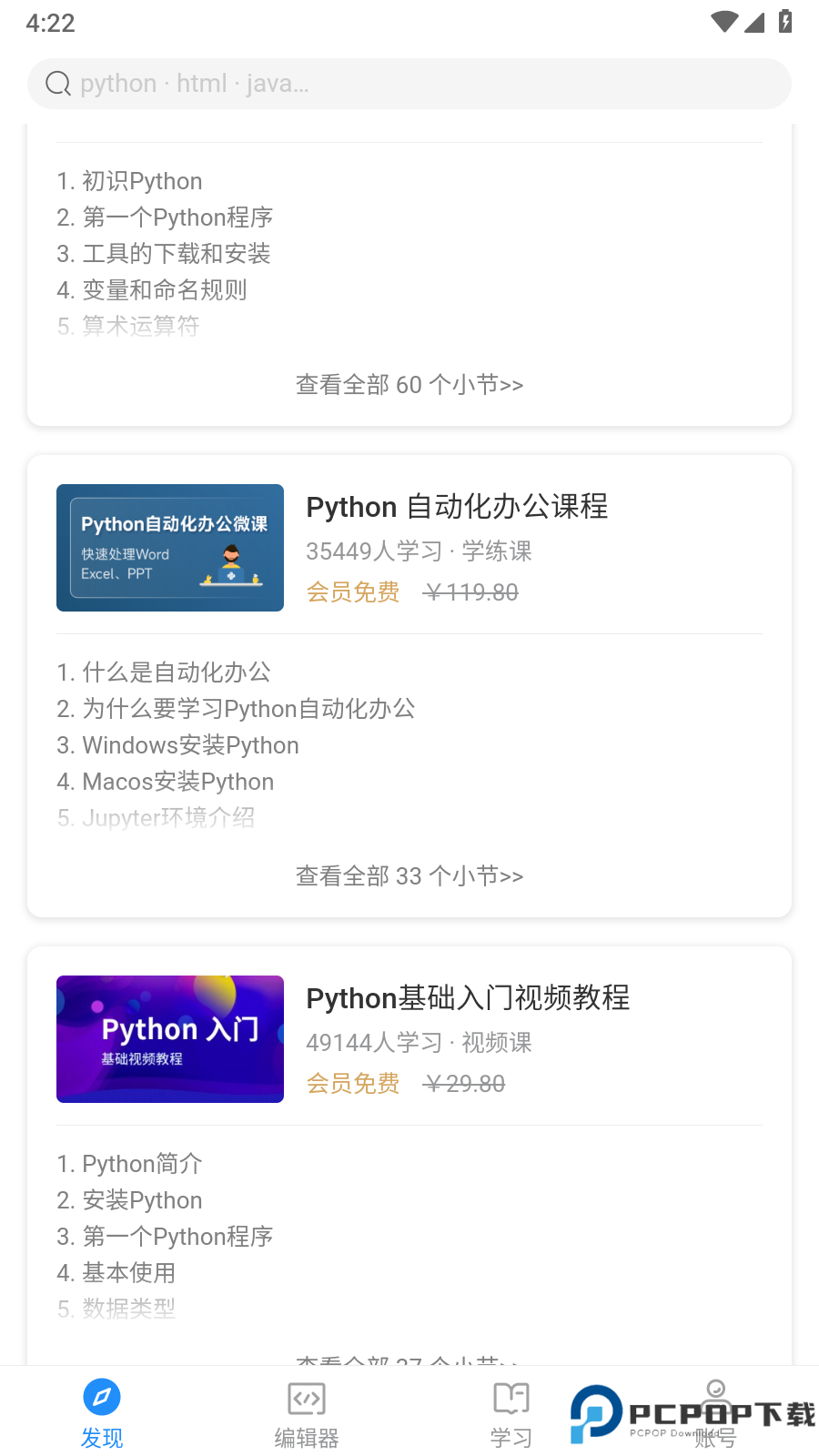This screenshot has height=1456, width=819.
Task: Switch to the 学习 tab
Action: tap(510, 1410)
